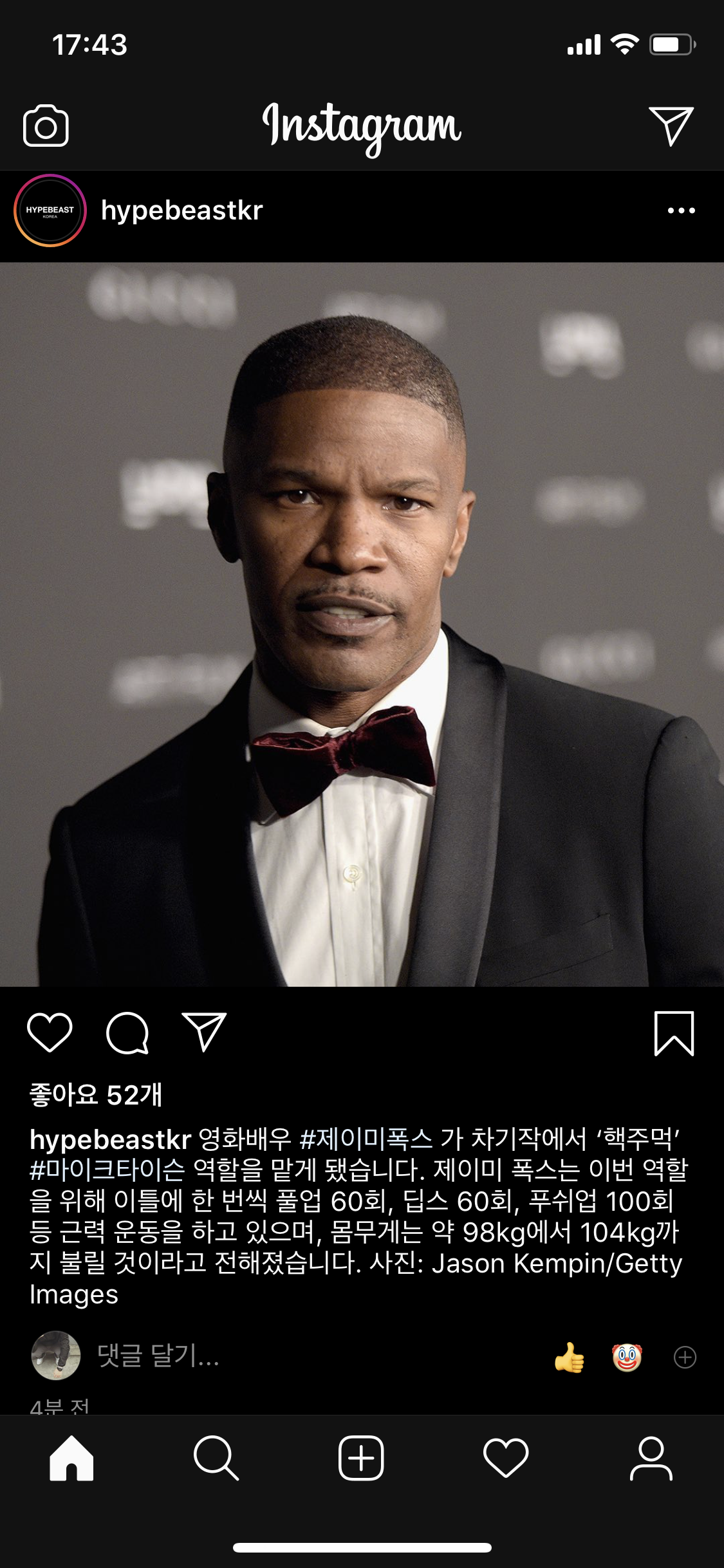
Task: Open hypebeastkr profile from post header
Action: 182,210
